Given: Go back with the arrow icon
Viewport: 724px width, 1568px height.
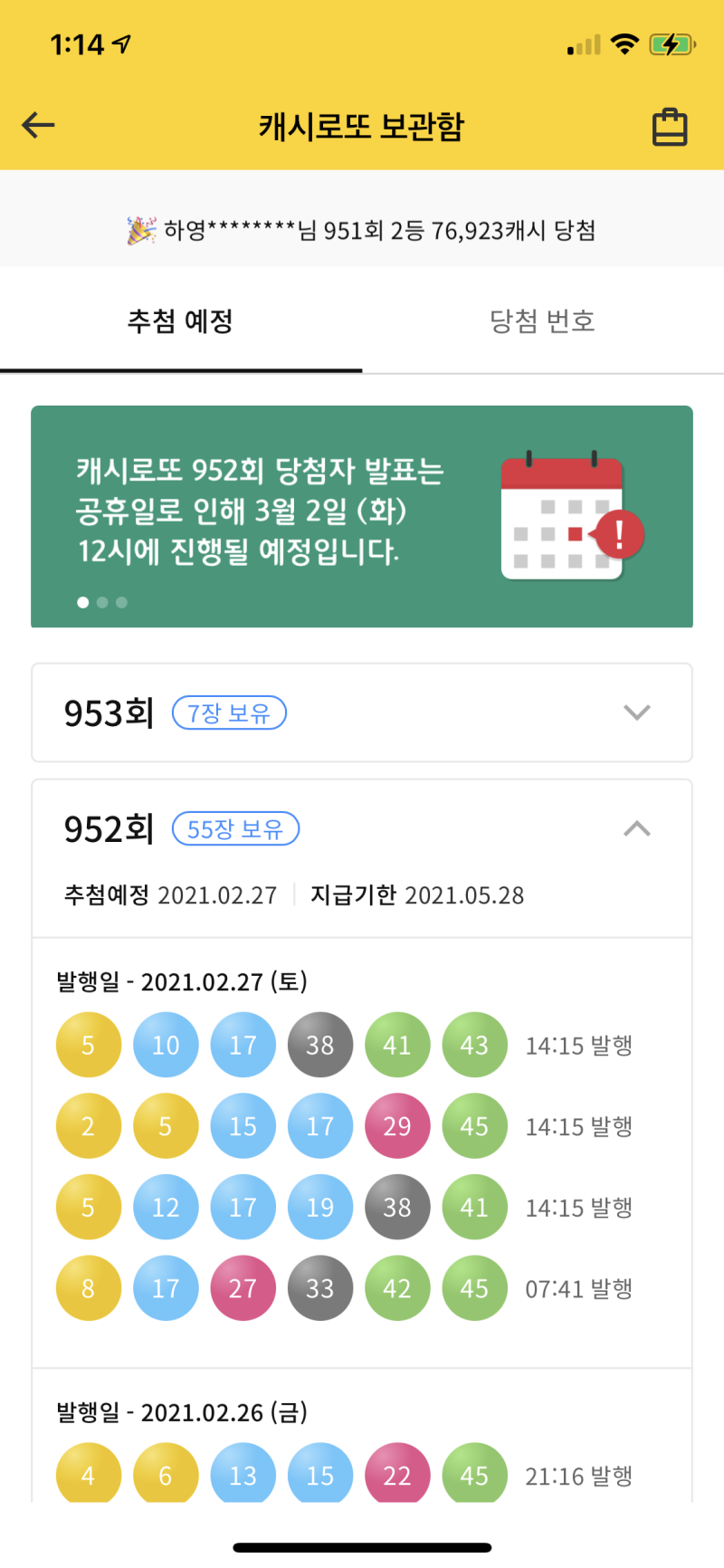Looking at the screenshot, I should (38, 125).
